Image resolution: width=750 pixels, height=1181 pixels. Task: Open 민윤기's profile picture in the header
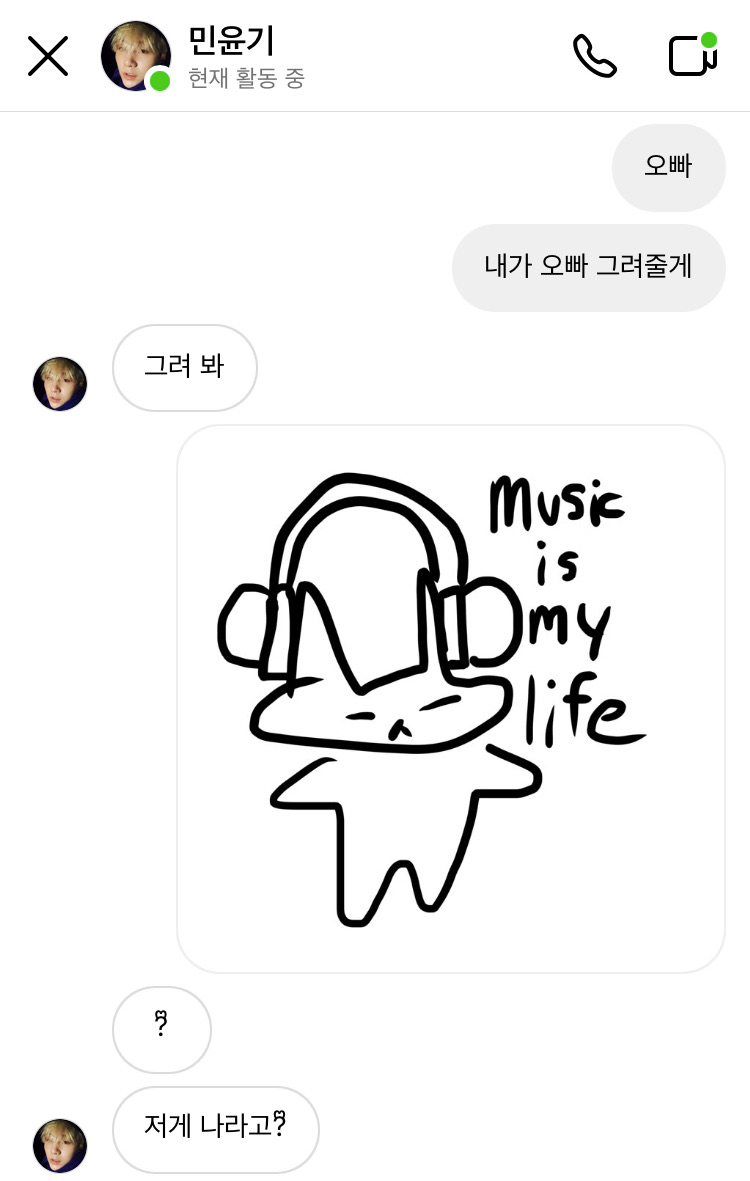pos(135,55)
